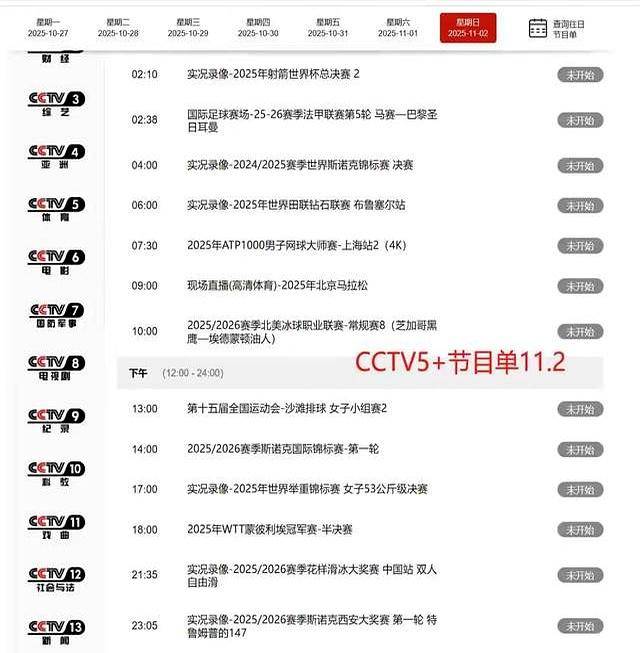Open the CCTV4 亚洲 channel schedule
The width and height of the screenshot is (640, 653).
pyautogui.click(x=56, y=158)
